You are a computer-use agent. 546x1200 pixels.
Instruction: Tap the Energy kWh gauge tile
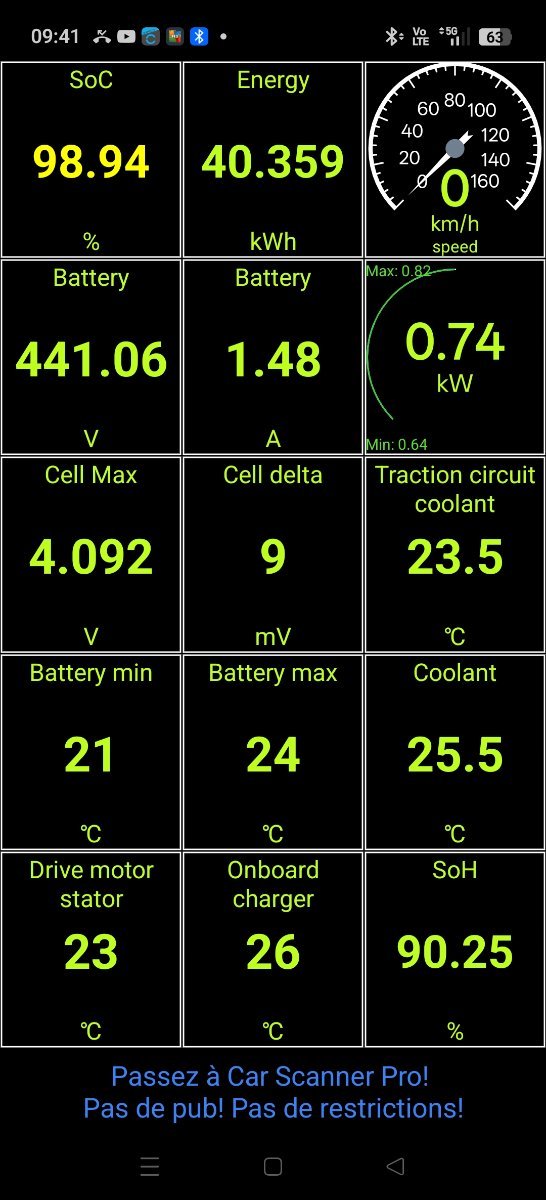[x=273, y=160]
